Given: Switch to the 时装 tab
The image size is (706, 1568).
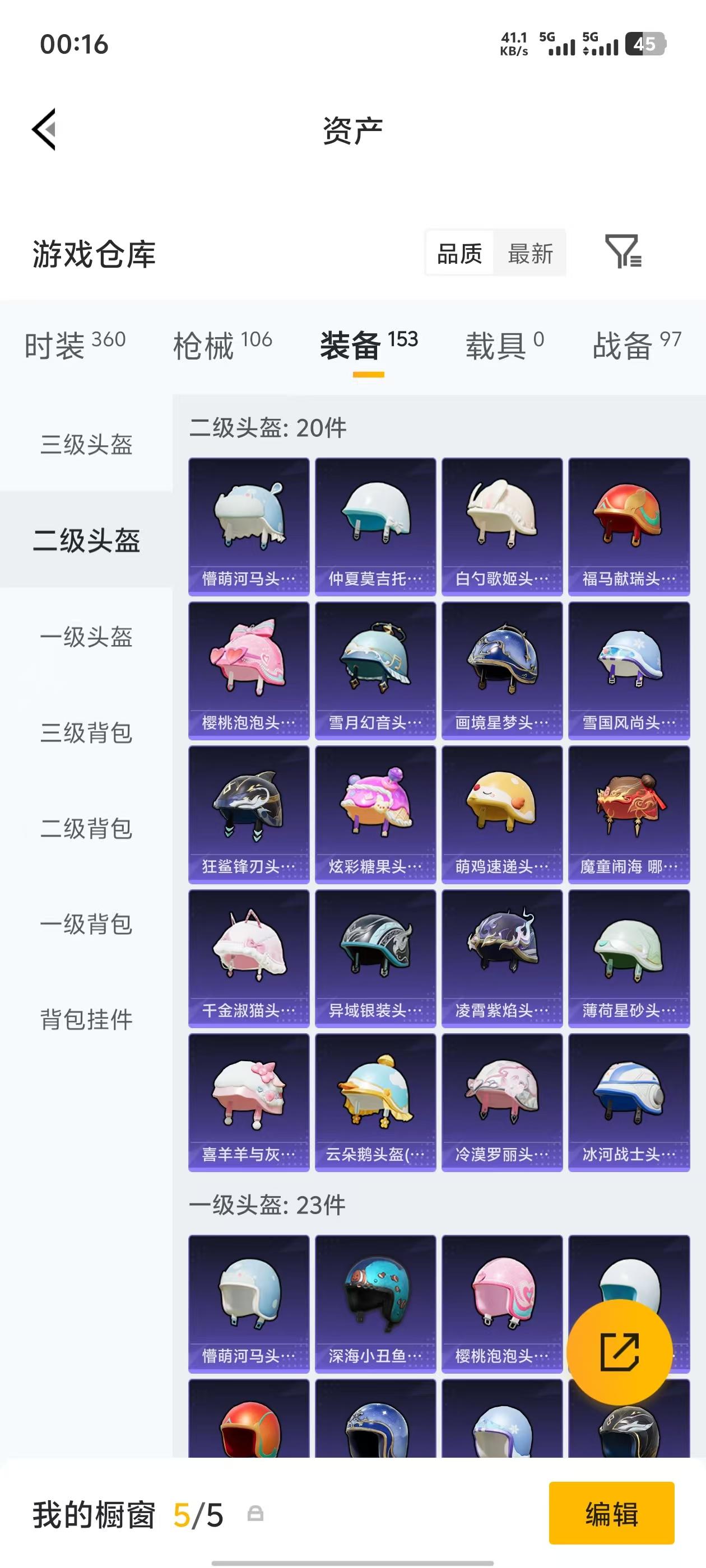Looking at the screenshot, I should coord(75,344).
